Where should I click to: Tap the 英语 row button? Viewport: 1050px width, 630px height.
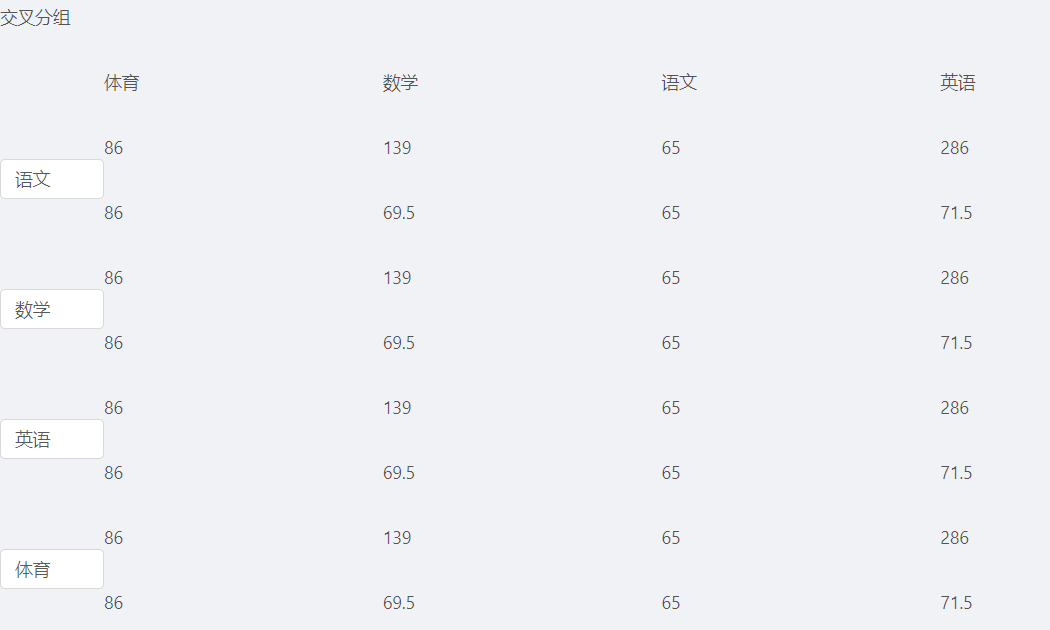click(x=52, y=440)
